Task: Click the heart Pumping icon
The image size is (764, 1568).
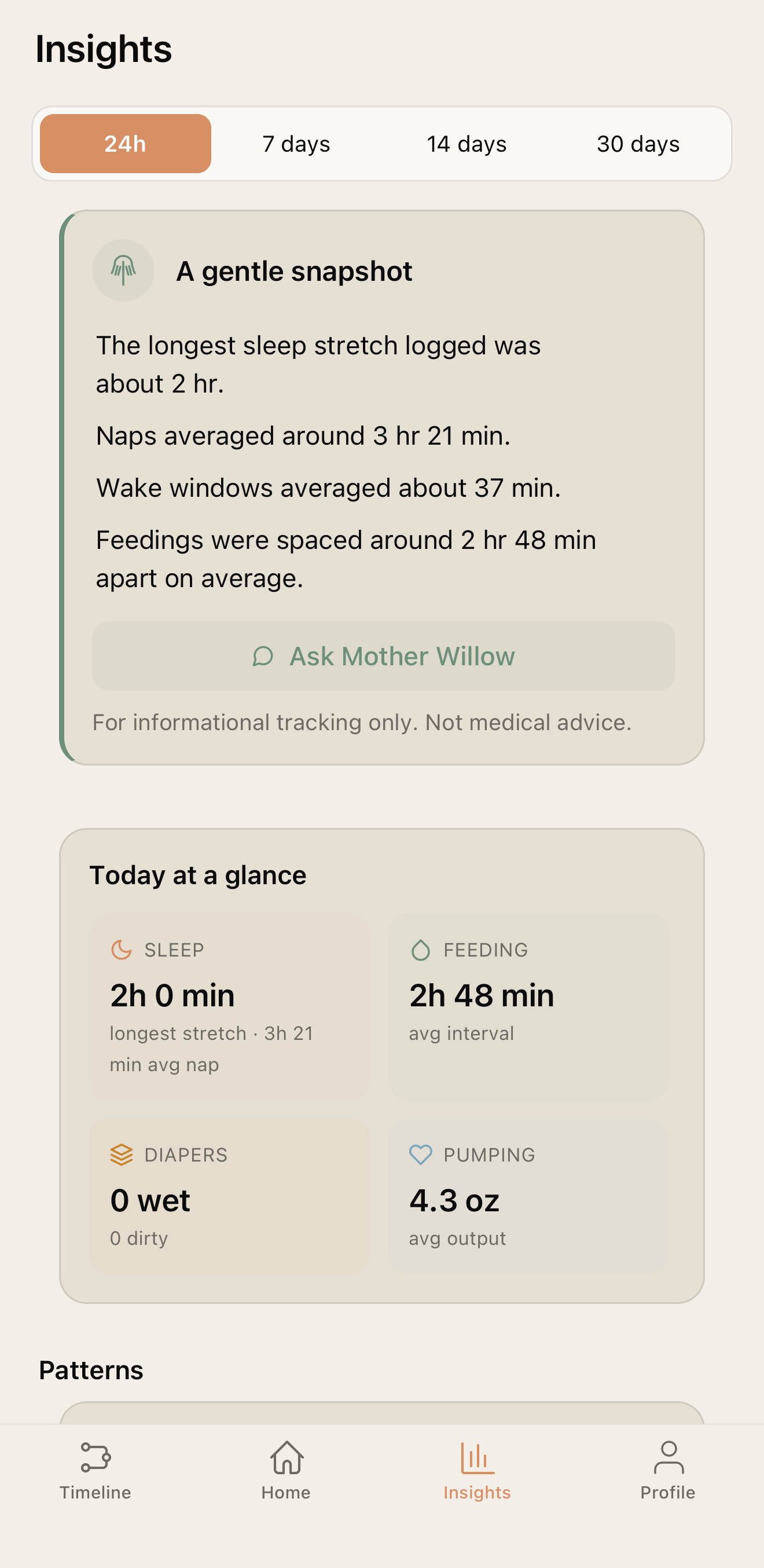Action: [421, 1154]
